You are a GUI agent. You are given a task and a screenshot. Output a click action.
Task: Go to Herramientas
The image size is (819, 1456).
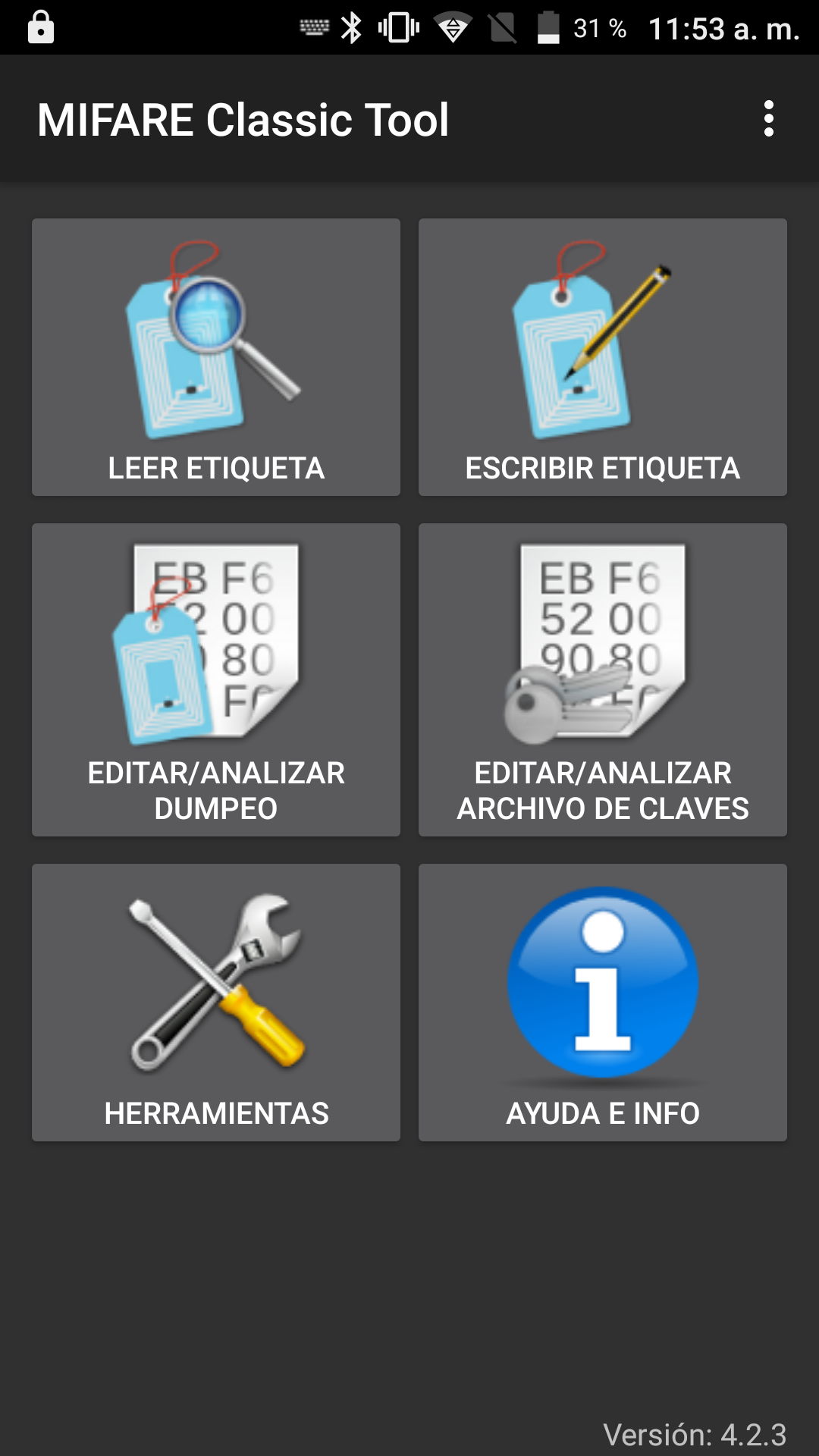tap(216, 1002)
